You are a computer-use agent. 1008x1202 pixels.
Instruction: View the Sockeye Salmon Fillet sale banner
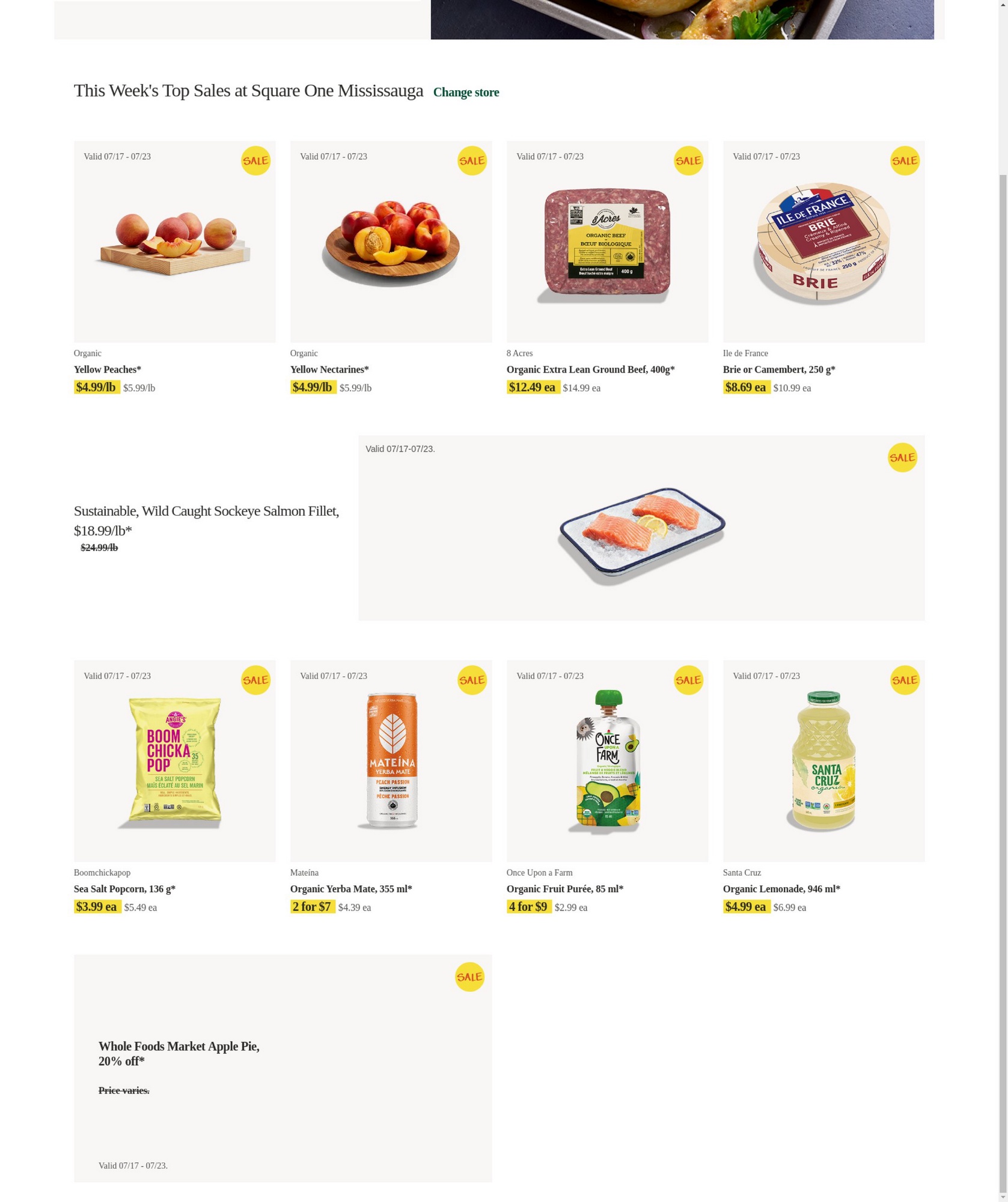click(641, 528)
